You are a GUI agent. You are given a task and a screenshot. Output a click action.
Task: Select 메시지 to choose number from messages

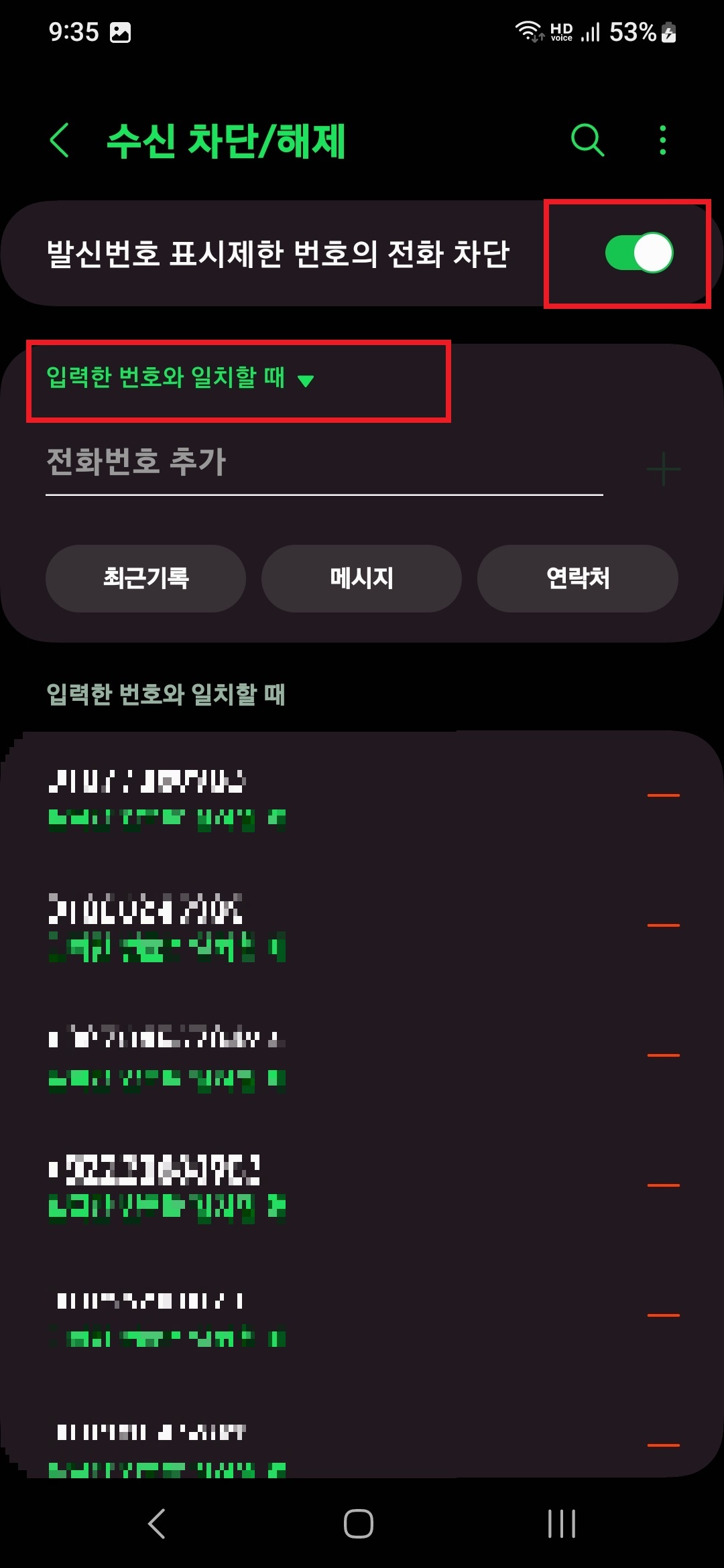(361, 578)
